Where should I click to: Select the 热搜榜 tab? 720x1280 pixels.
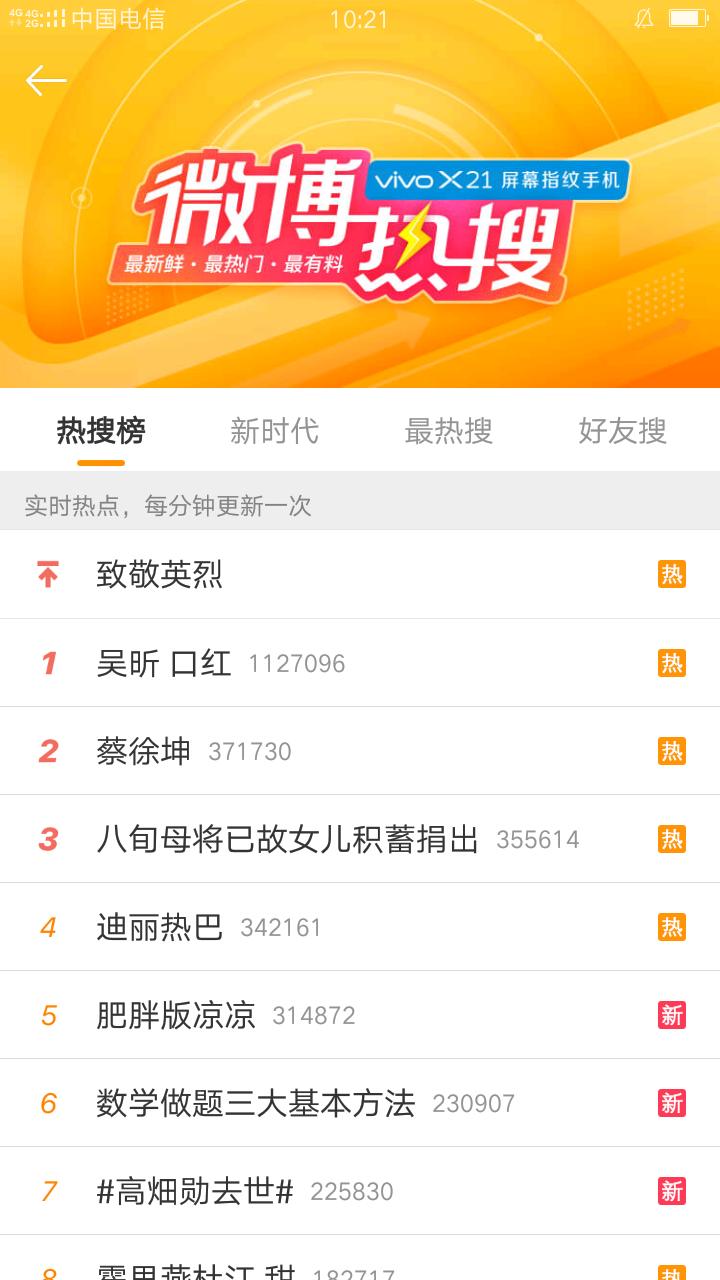coord(100,432)
